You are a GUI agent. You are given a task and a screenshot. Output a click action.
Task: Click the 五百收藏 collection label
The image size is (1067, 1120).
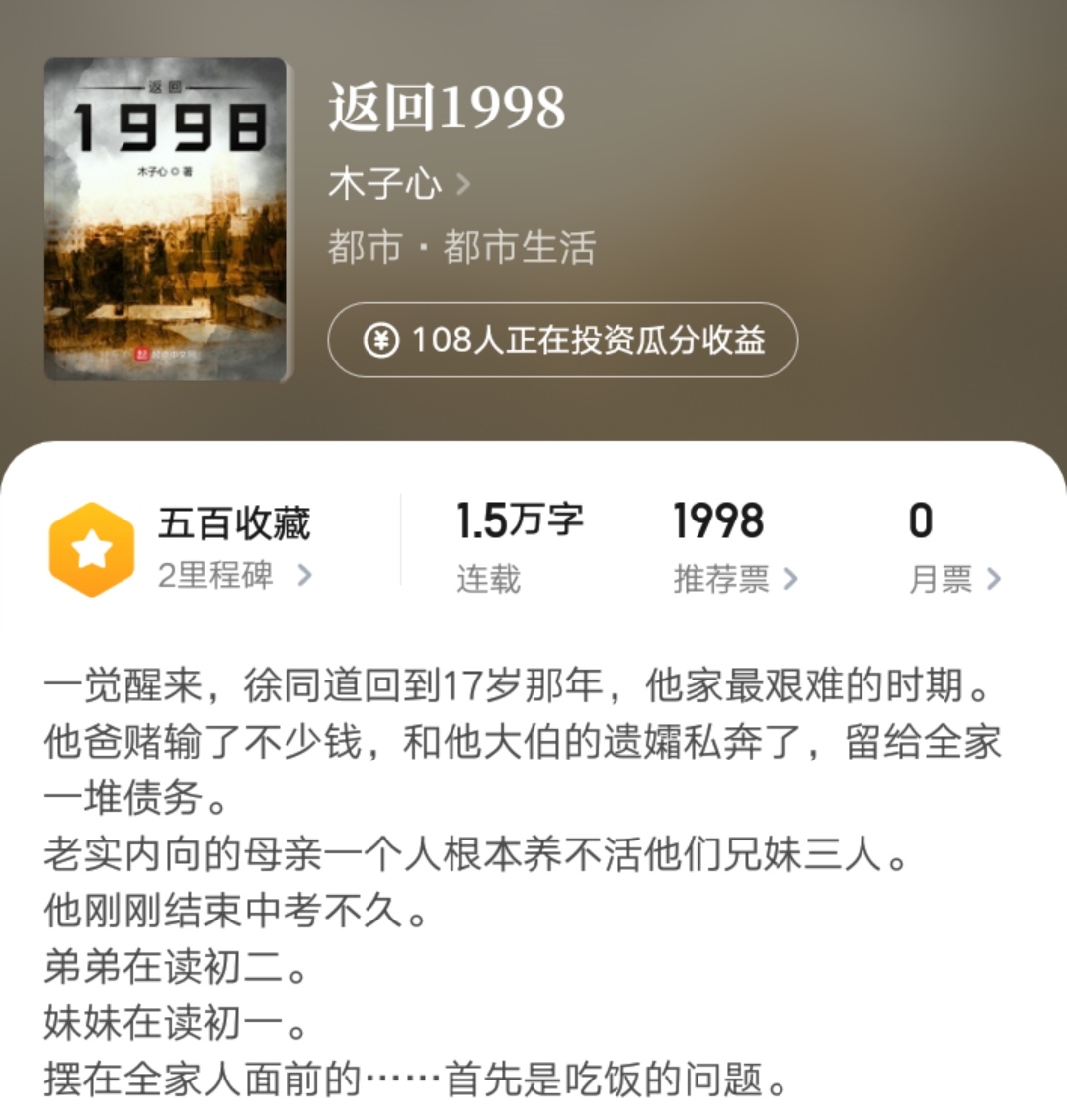235,525
